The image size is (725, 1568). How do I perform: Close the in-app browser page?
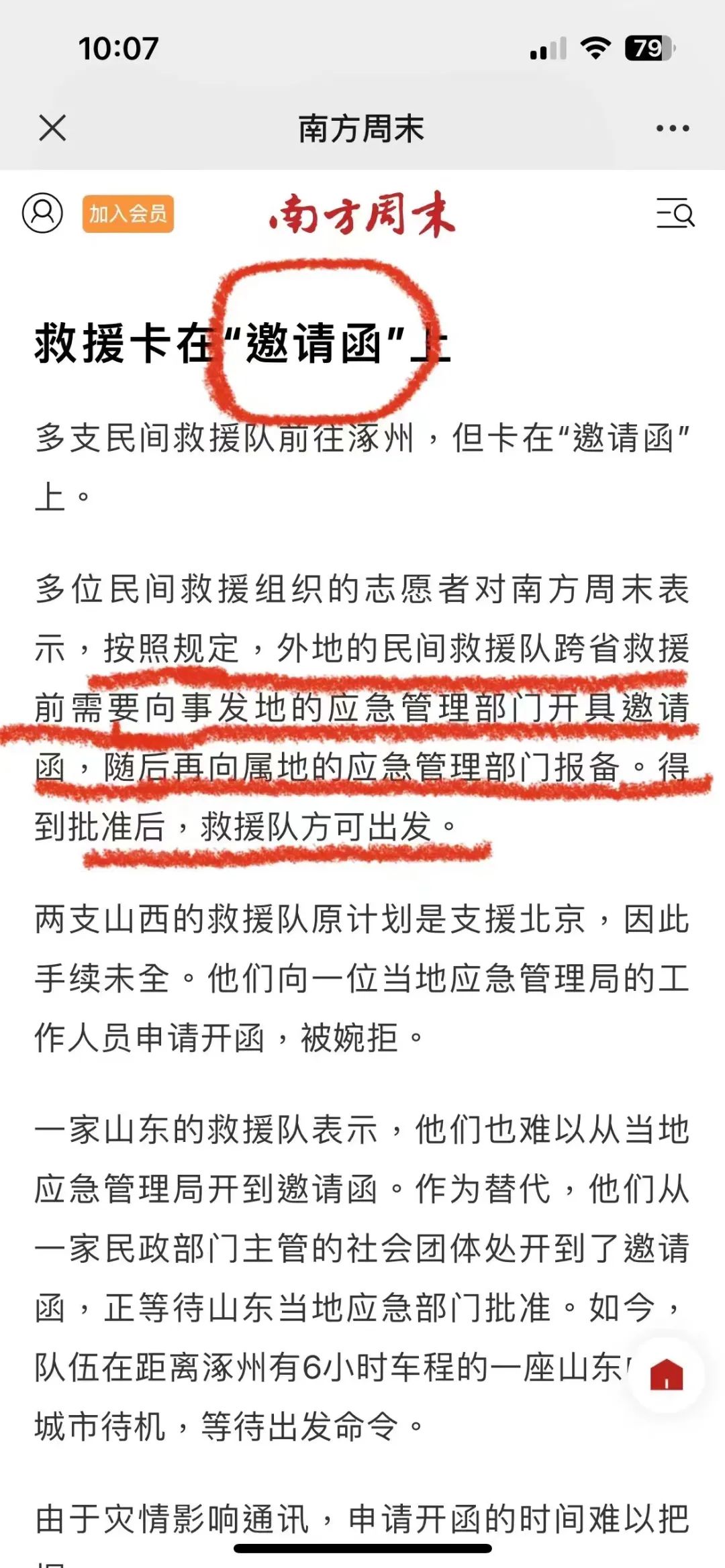(x=52, y=127)
